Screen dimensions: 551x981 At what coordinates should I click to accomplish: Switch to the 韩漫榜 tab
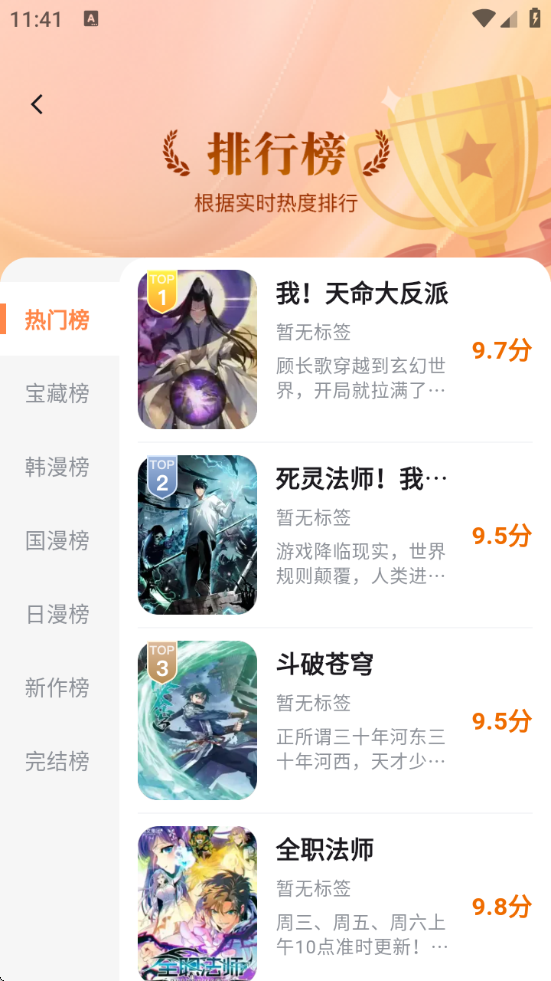(59, 467)
